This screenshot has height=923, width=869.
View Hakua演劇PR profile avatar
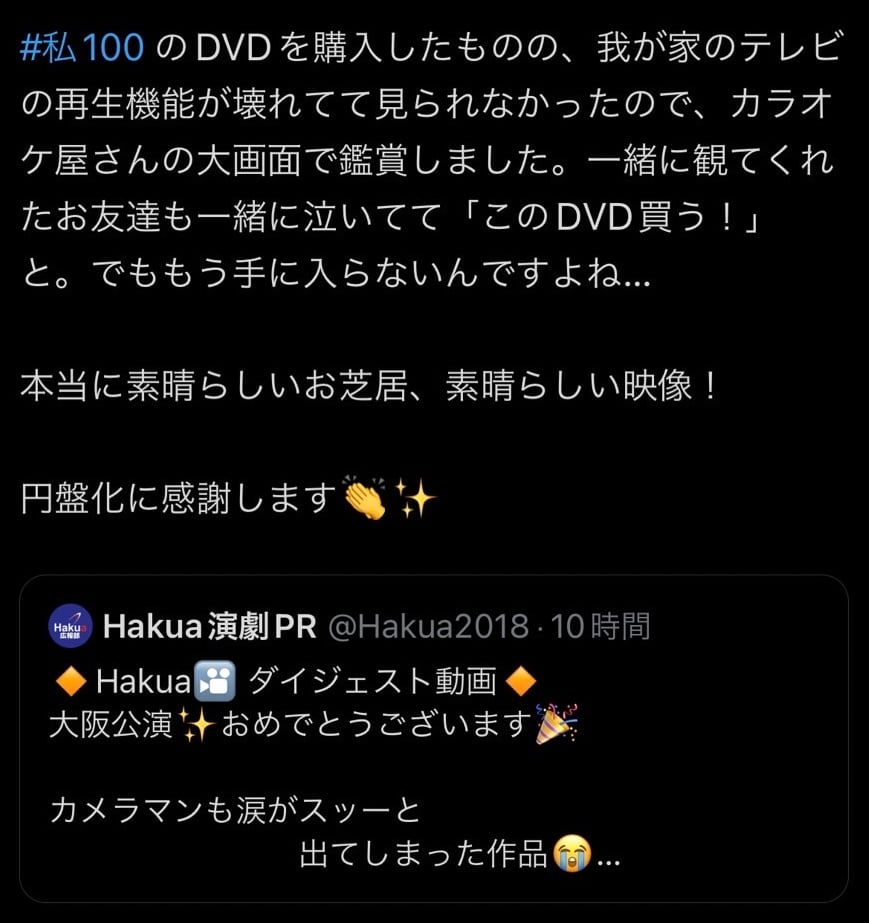click(x=70, y=627)
